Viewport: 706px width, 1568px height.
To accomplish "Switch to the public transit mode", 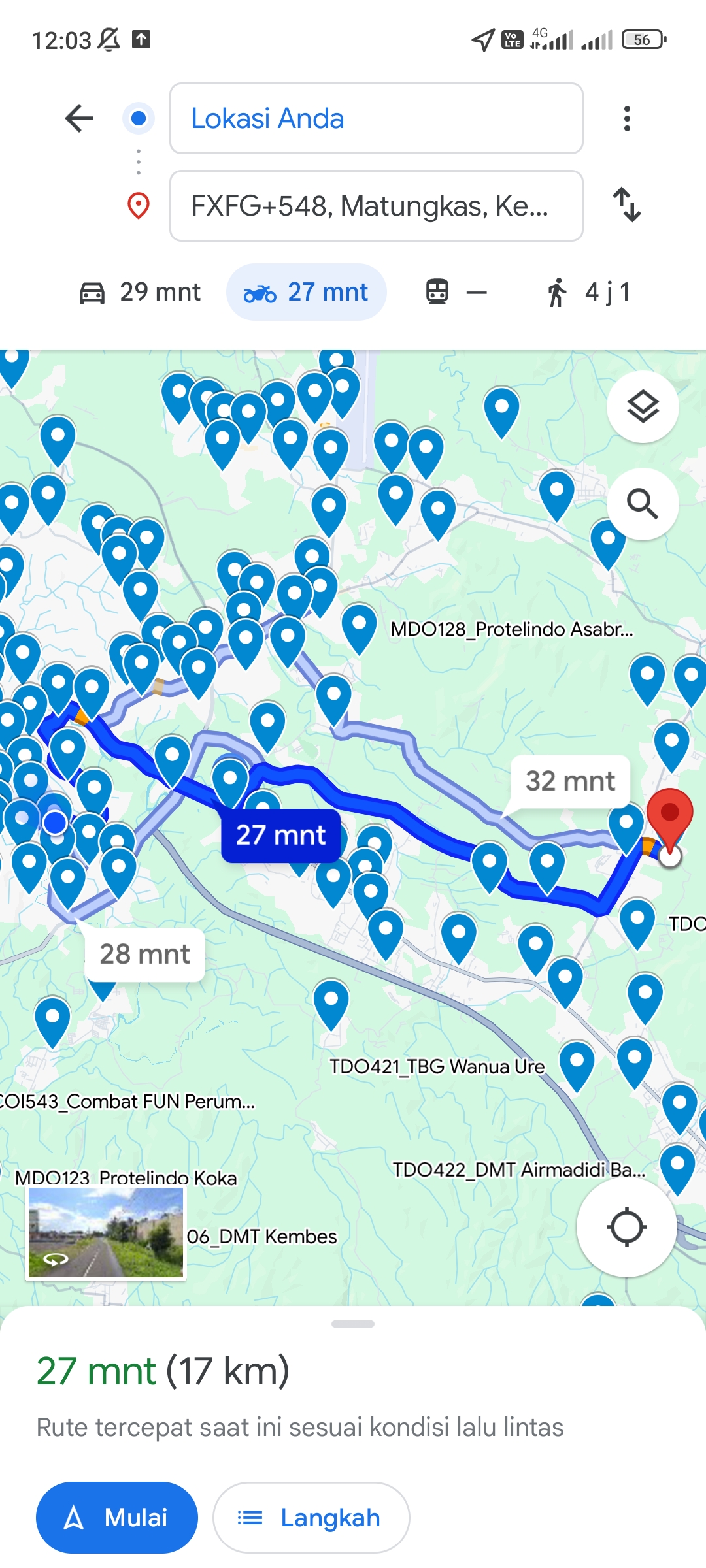I will coord(456,292).
